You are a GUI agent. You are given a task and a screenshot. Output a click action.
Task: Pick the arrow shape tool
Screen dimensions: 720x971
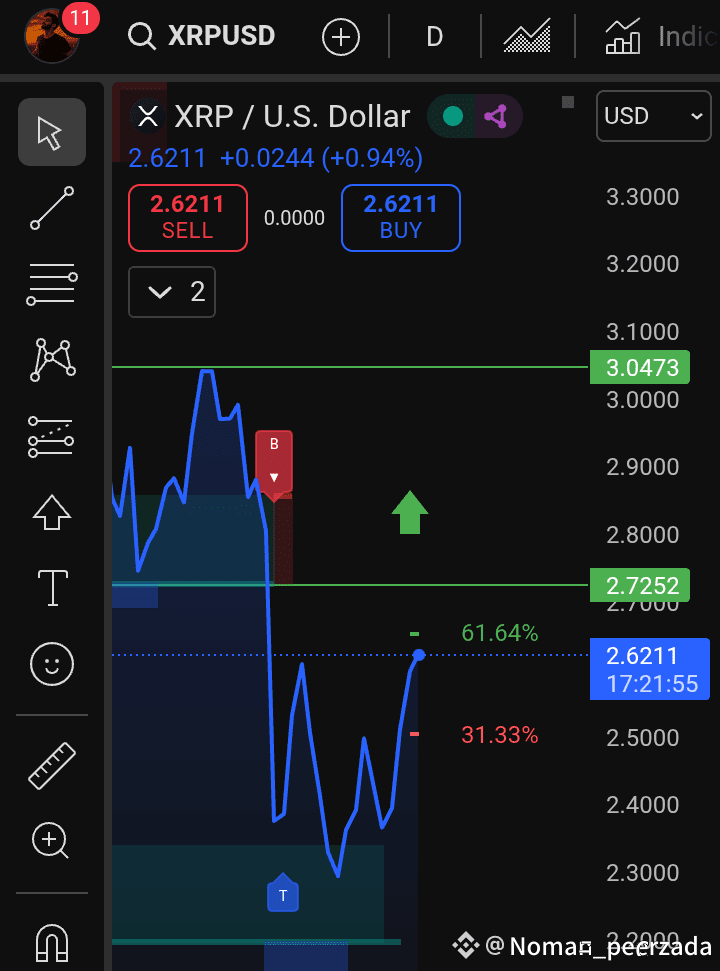[x=51, y=512]
